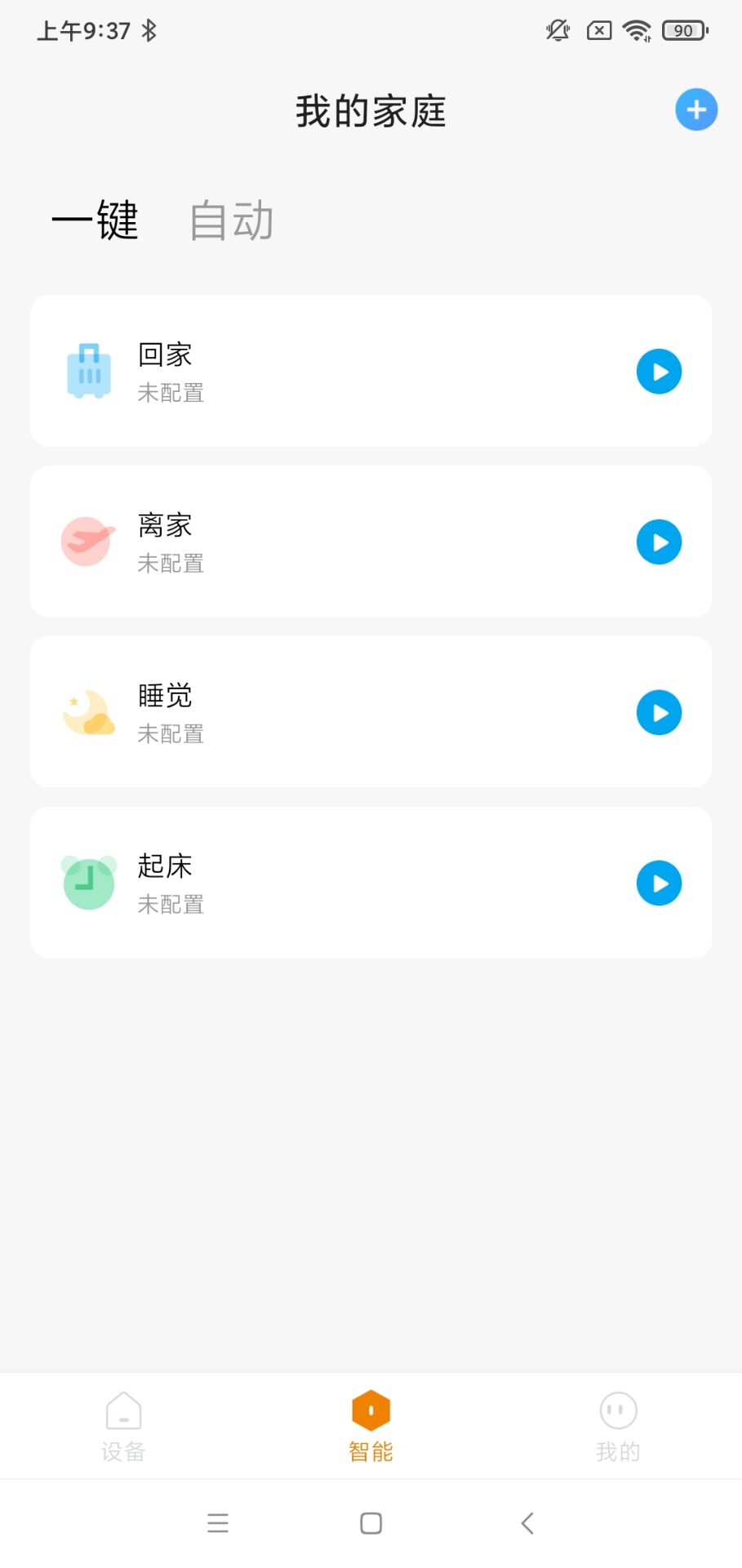This screenshot has height=1568, width=742.
Task: Run the 回家 scene with its play button
Action: point(659,371)
